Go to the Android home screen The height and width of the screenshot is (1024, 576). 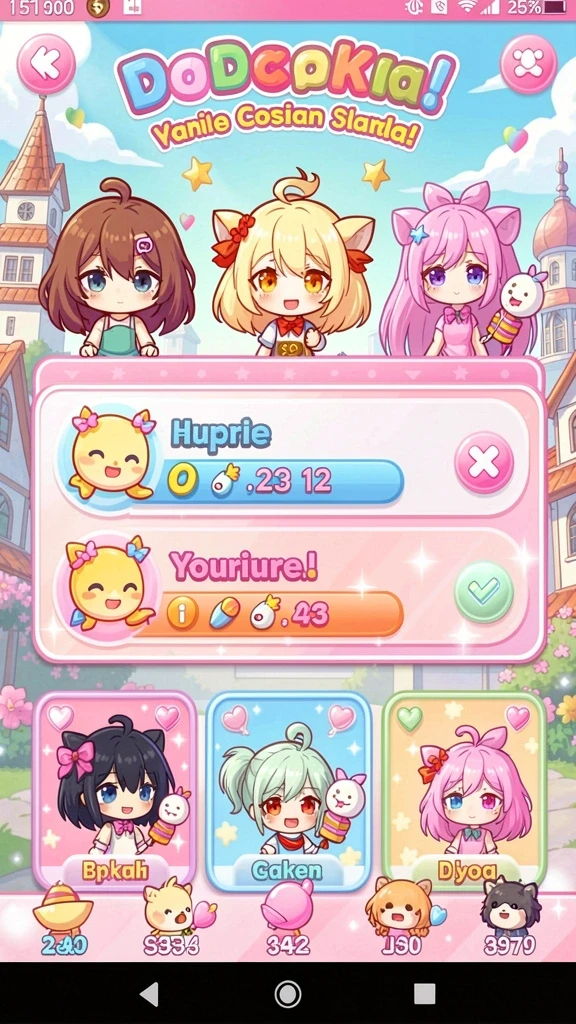click(x=288, y=994)
